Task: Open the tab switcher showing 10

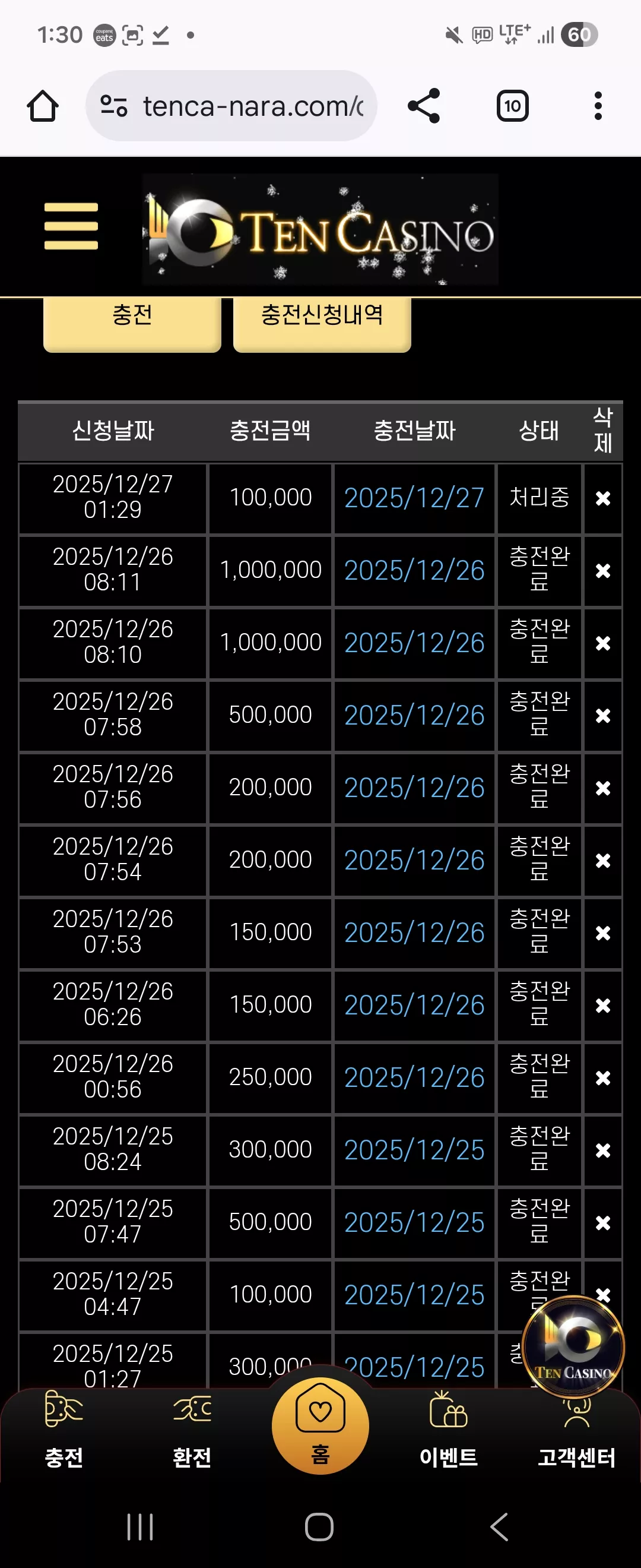Action: tap(513, 106)
